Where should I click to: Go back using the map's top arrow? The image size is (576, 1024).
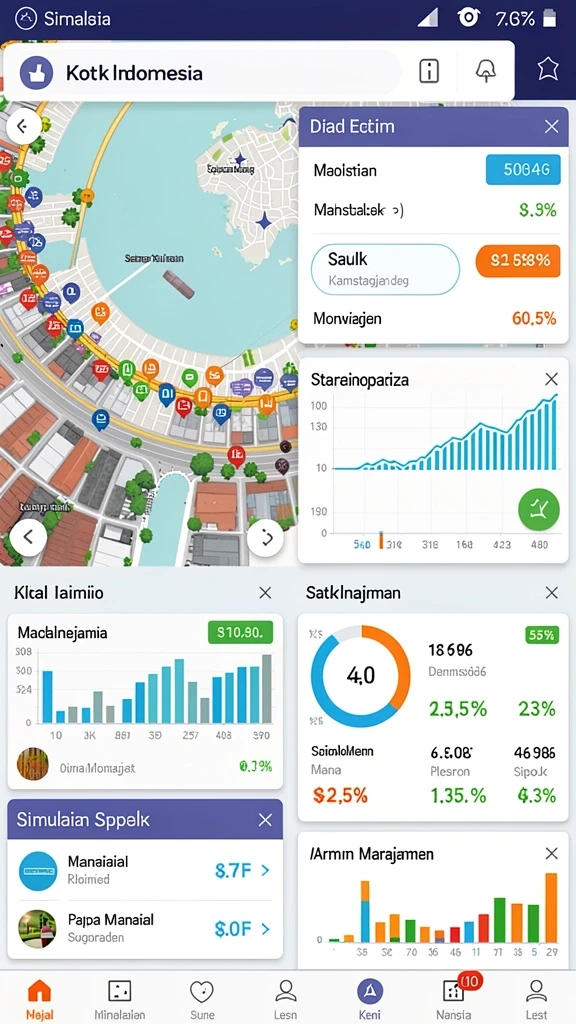click(24, 126)
